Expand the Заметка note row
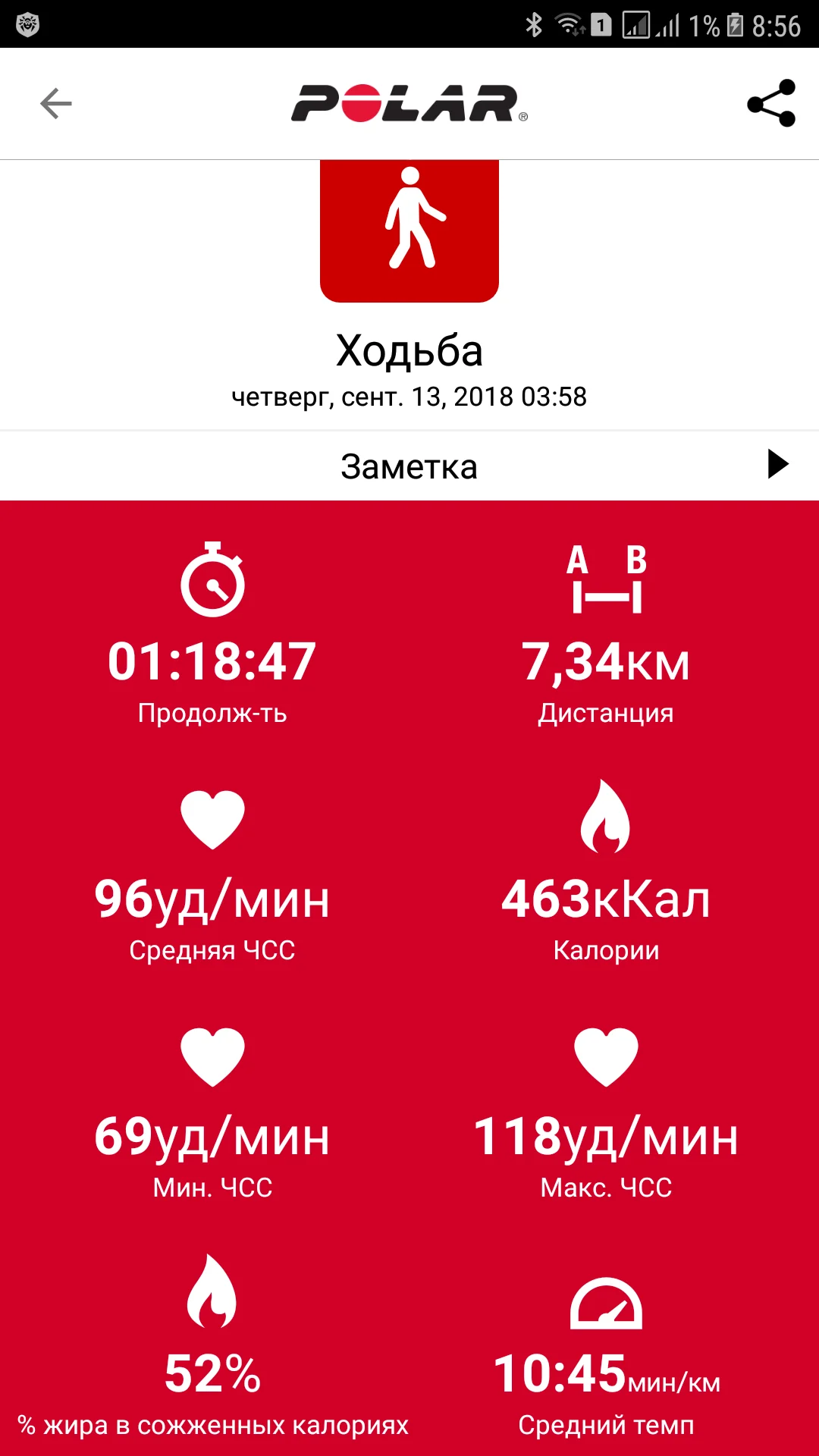Screen dimensions: 819x1456 tap(777, 464)
